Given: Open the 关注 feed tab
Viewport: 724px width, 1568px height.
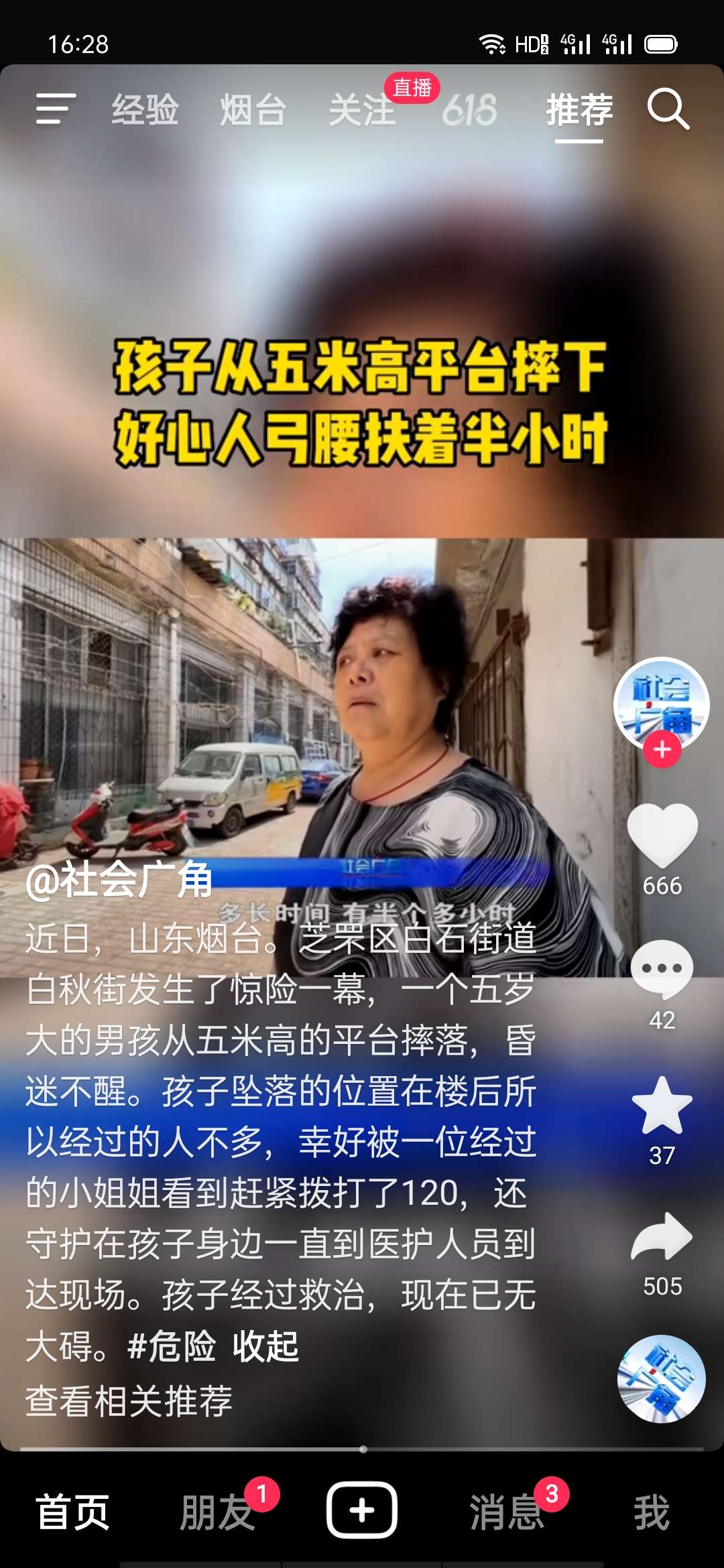Looking at the screenshot, I should 362,110.
